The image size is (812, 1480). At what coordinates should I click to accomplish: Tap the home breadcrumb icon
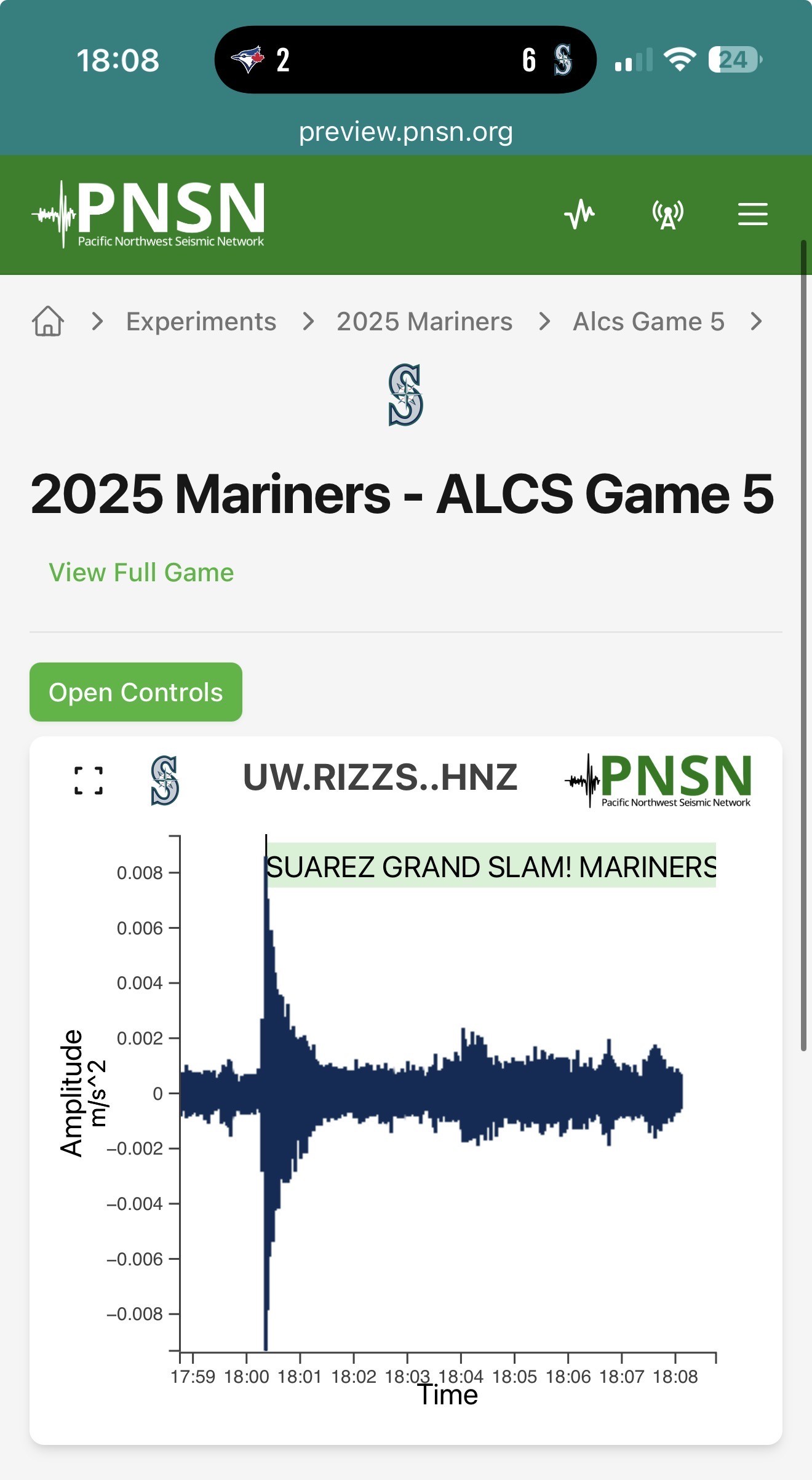click(48, 321)
